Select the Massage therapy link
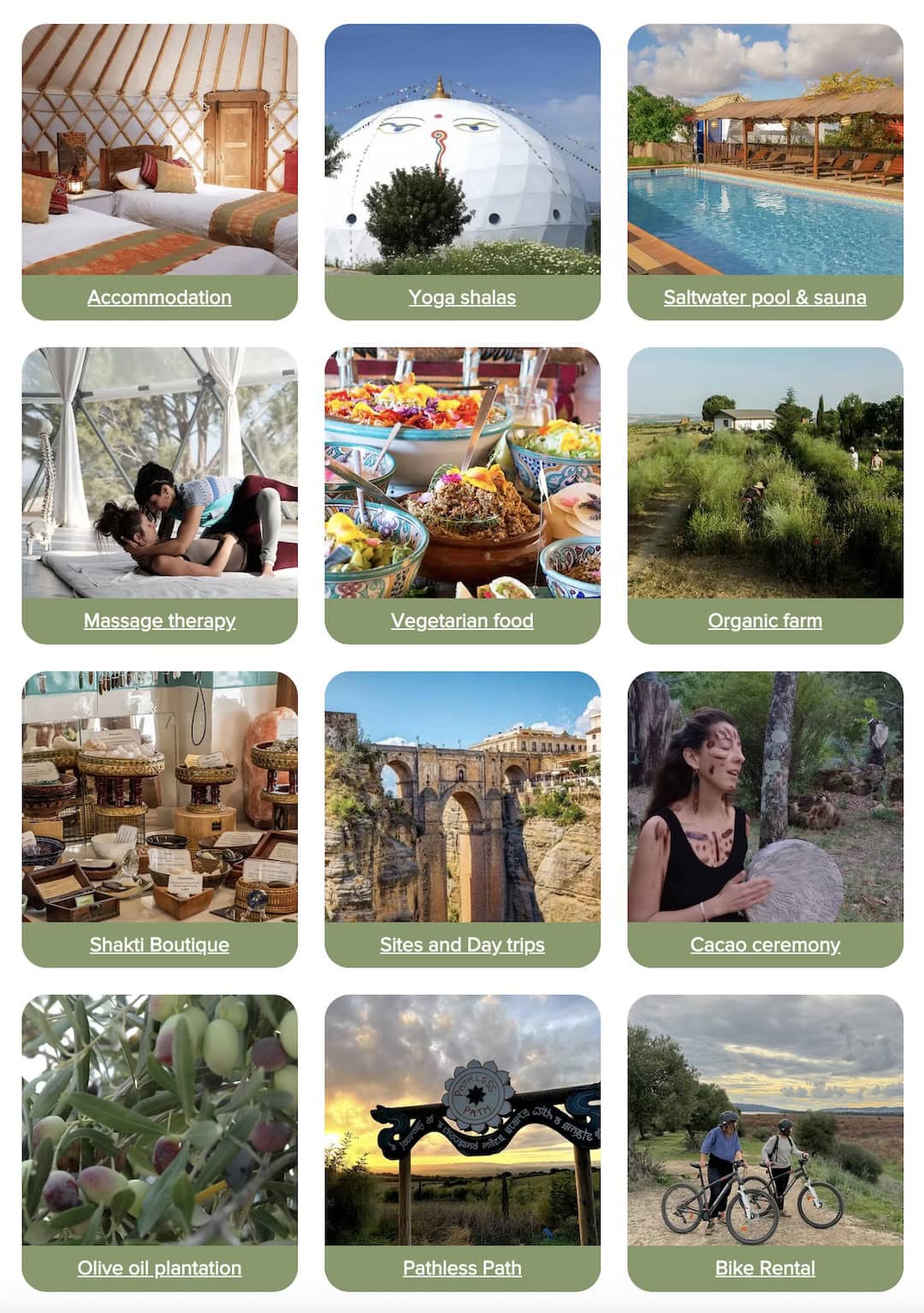The width and height of the screenshot is (924, 1313). point(159,621)
